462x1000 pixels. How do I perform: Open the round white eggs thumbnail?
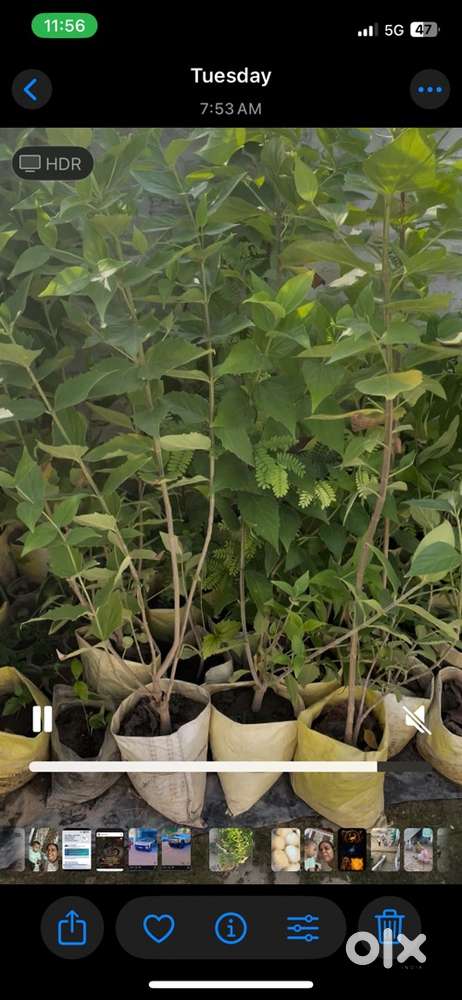pyautogui.click(x=285, y=849)
